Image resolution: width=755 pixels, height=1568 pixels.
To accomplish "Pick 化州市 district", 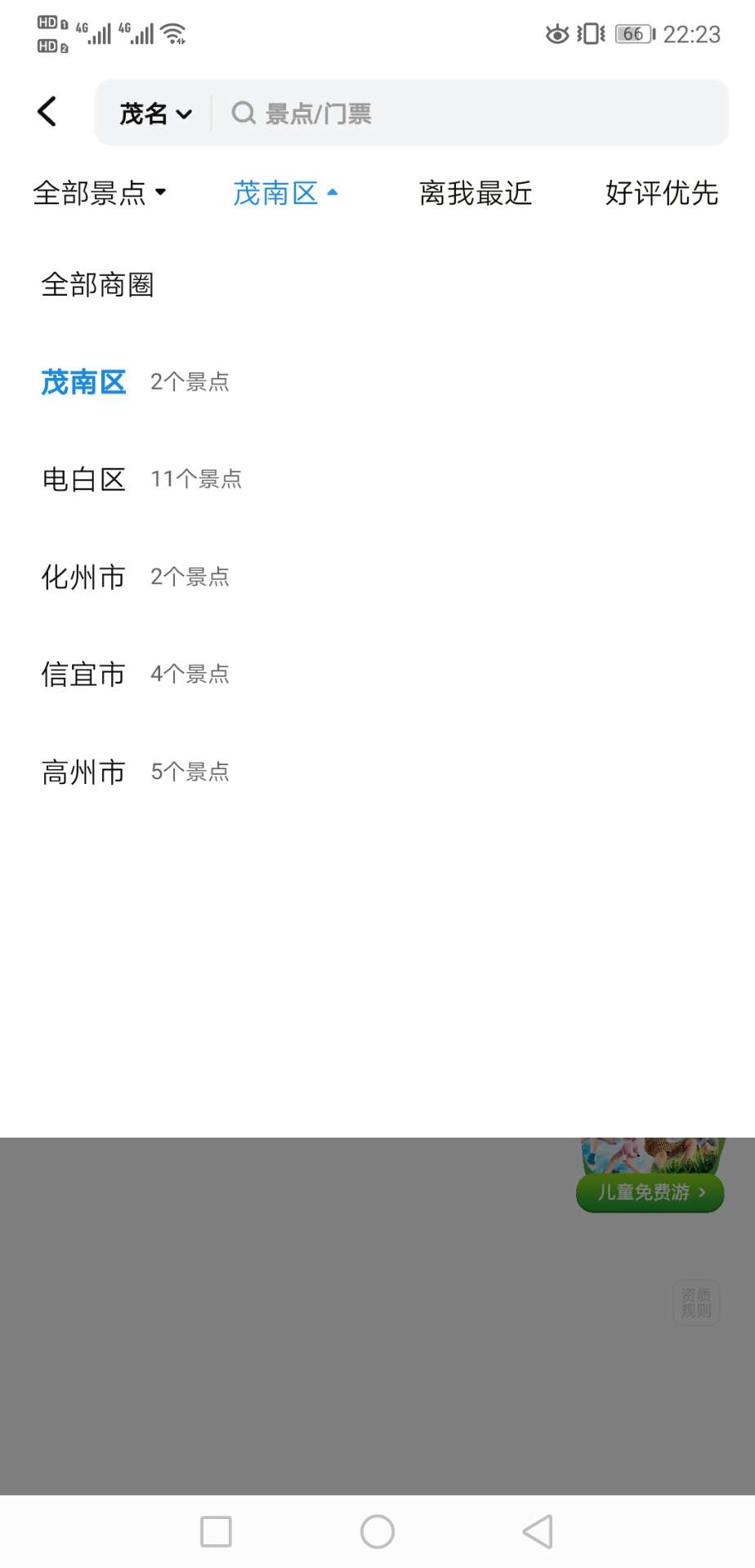I will pos(84,577).
